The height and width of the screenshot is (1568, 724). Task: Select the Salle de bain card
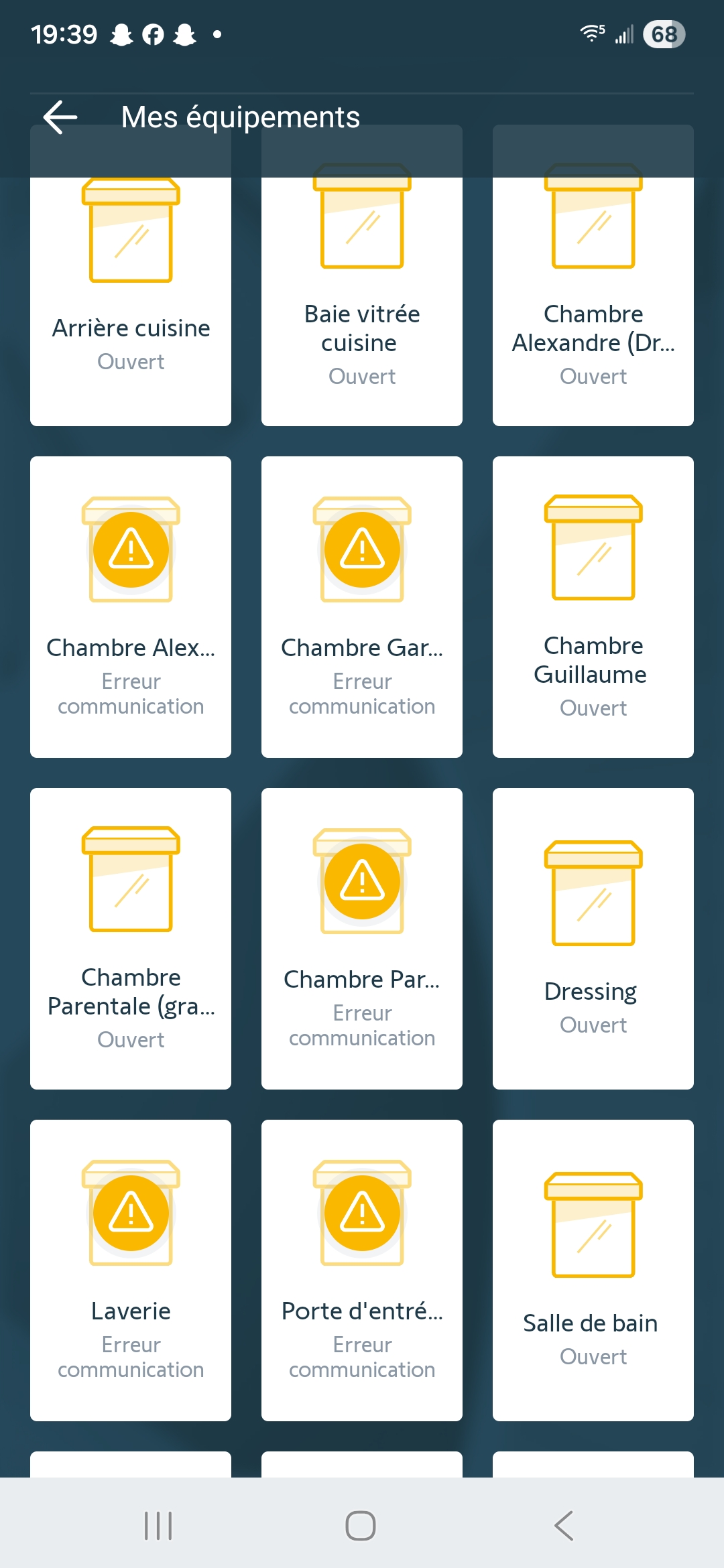click(x=593, y=1270)
